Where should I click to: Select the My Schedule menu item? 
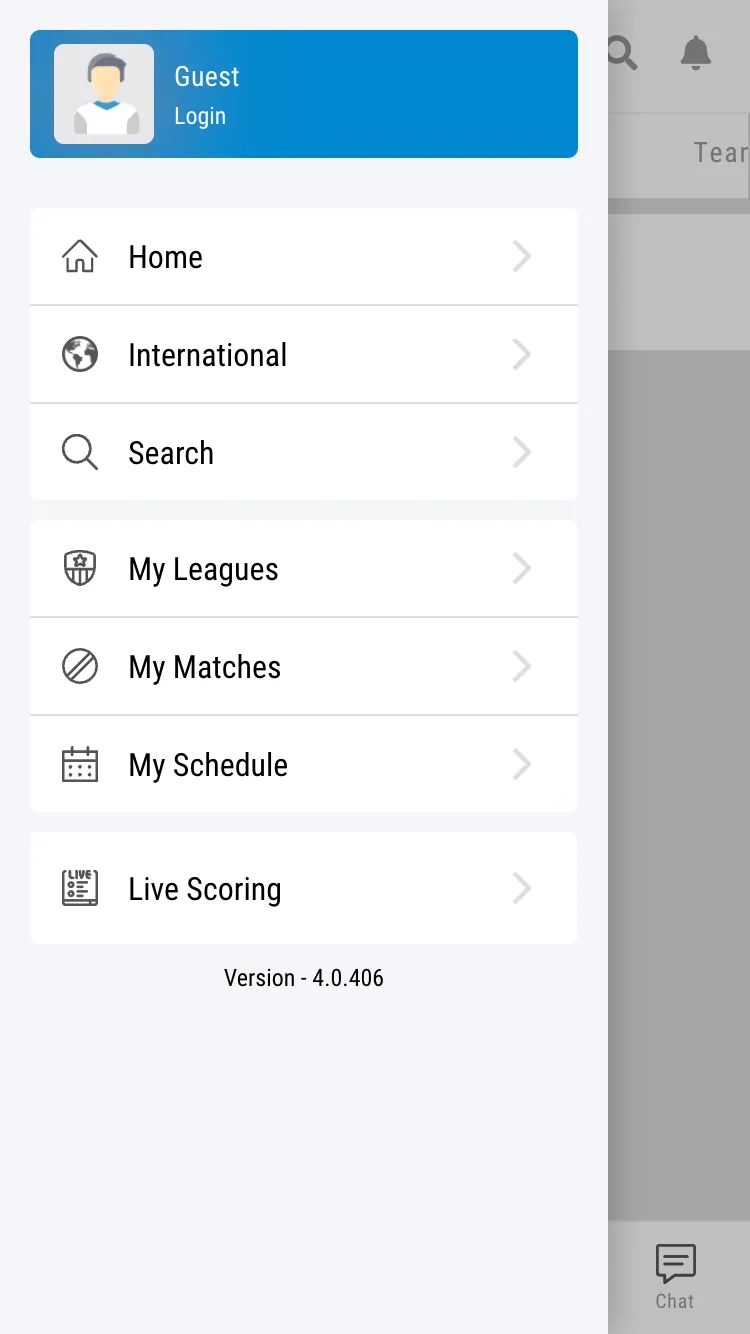(207, 764)
